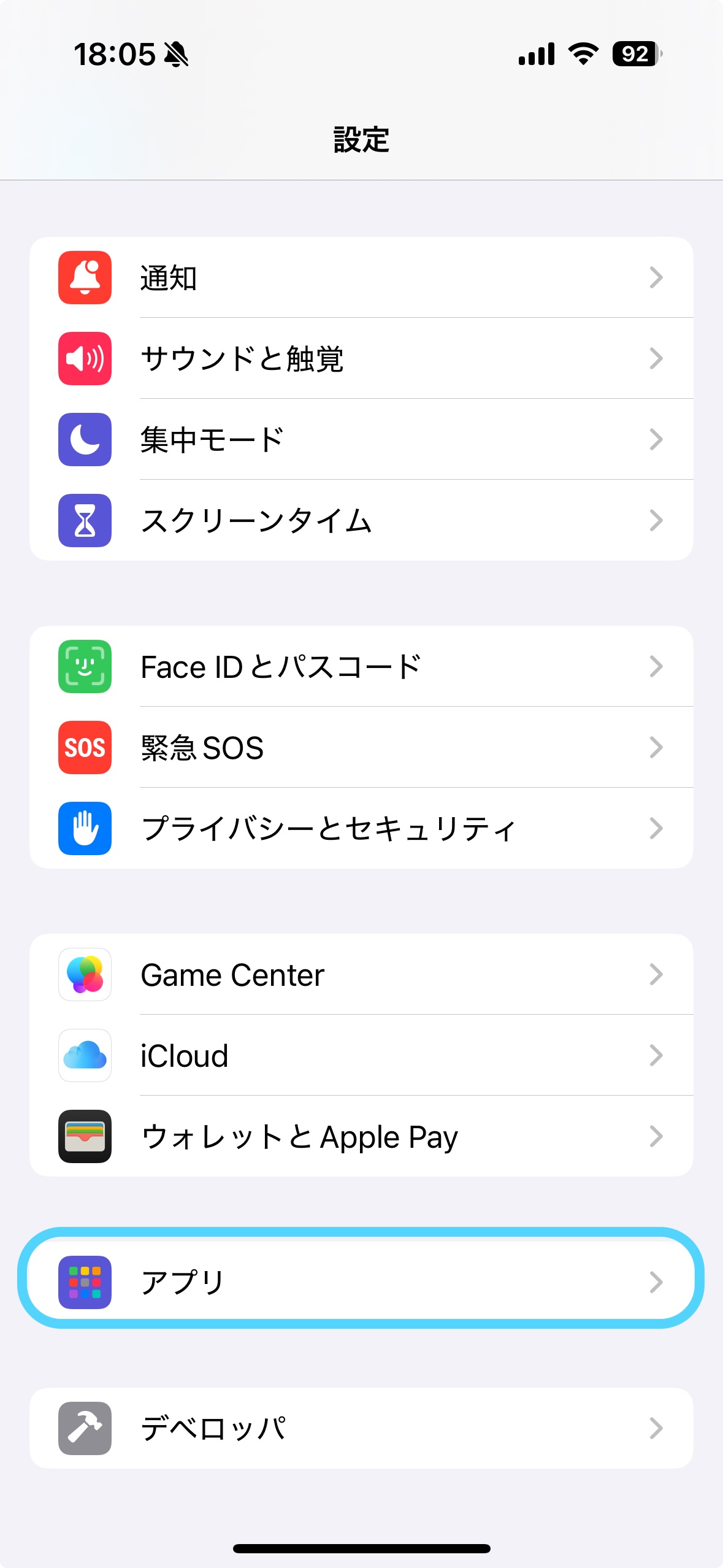Image resolution: width=723 pixels, height=1568 pixels.
Task: Select the サウンドと触覚 speaker icon
Action: pyautogui.click(x=84, y=359)
